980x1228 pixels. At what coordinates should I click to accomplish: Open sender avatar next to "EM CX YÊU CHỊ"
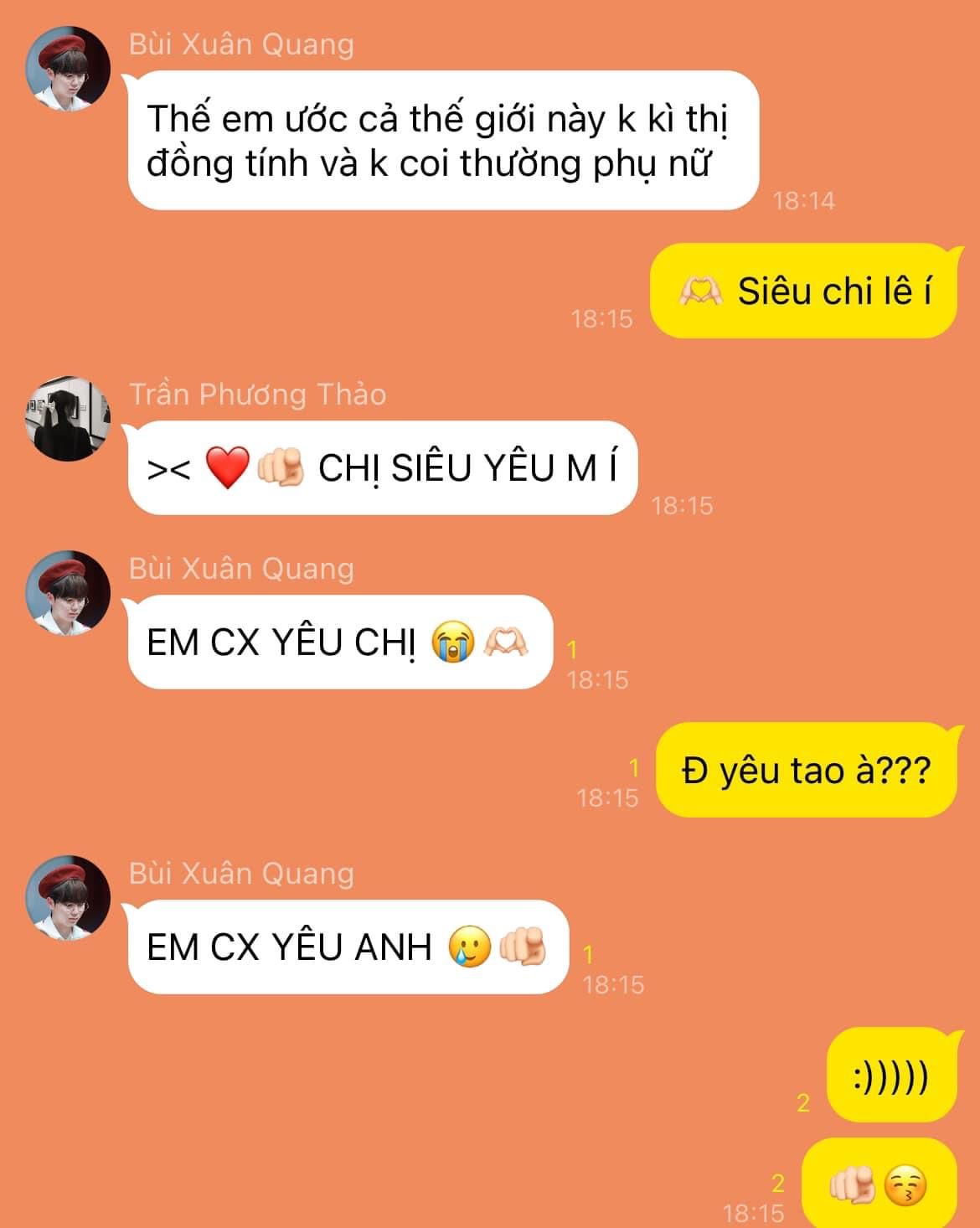tap(68, 592)
